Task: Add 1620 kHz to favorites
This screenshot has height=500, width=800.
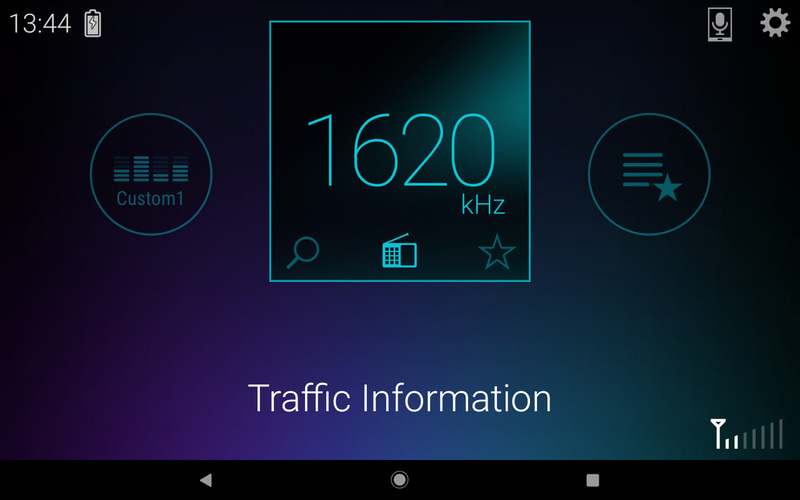Action: click(497, 252)
